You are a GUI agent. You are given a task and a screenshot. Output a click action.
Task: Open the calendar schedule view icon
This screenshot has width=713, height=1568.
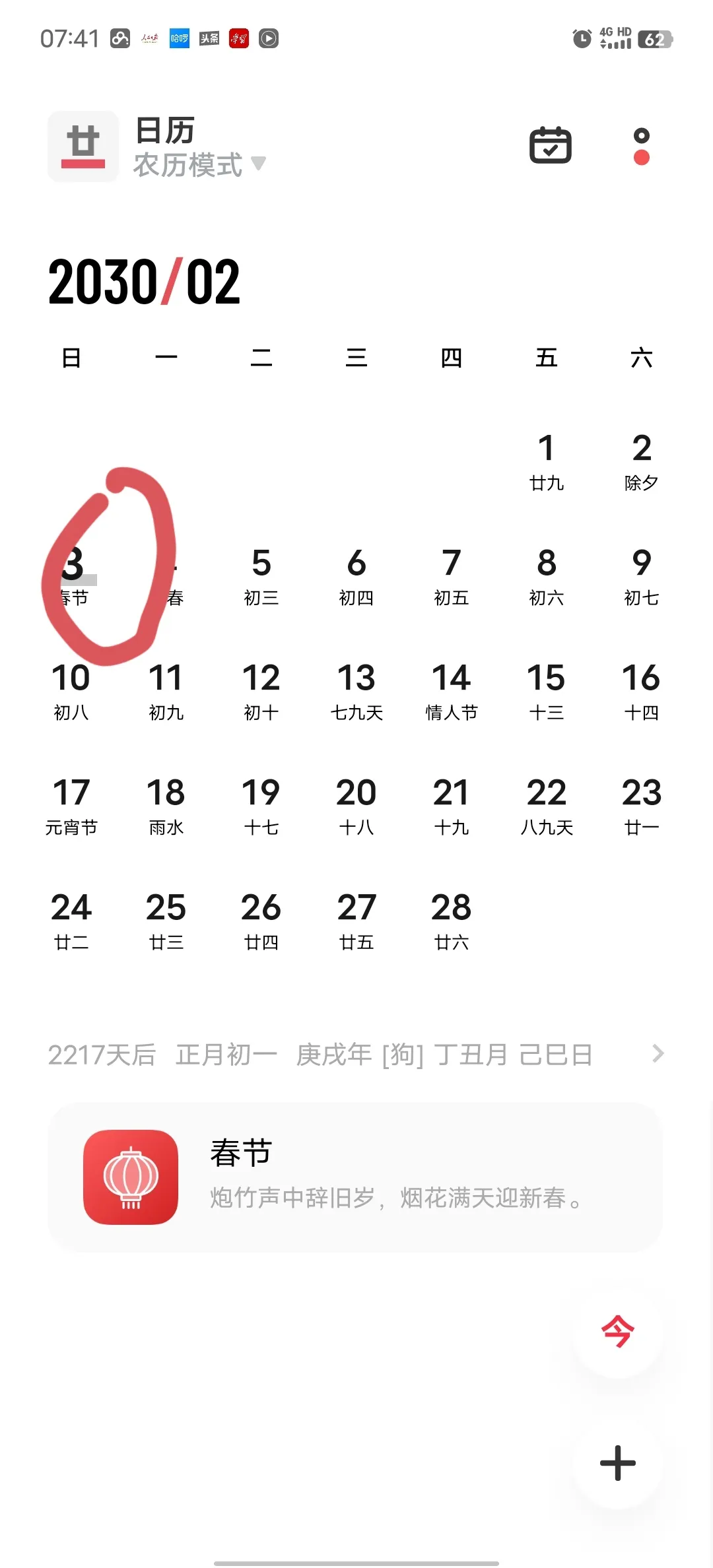coord(551,145)
